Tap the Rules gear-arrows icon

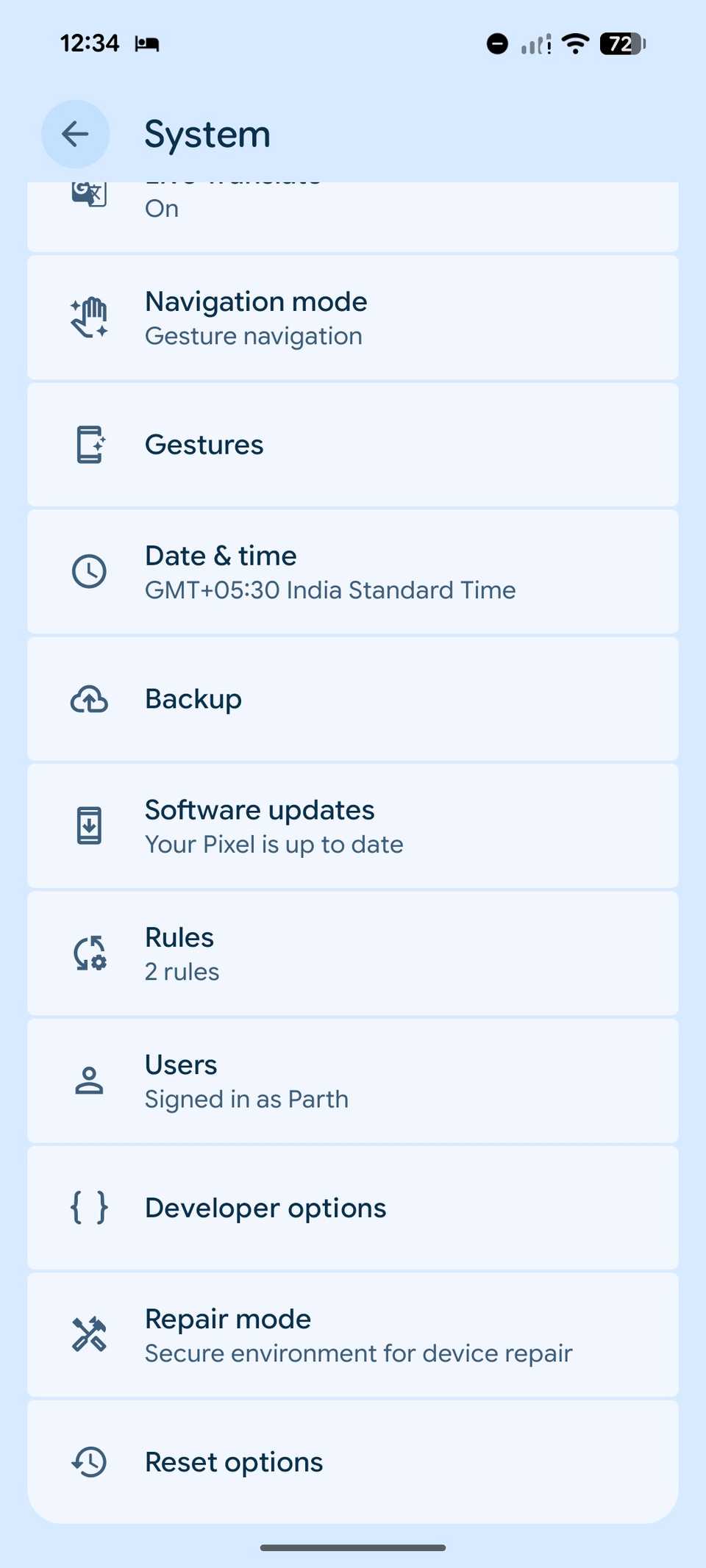(88, 953)
